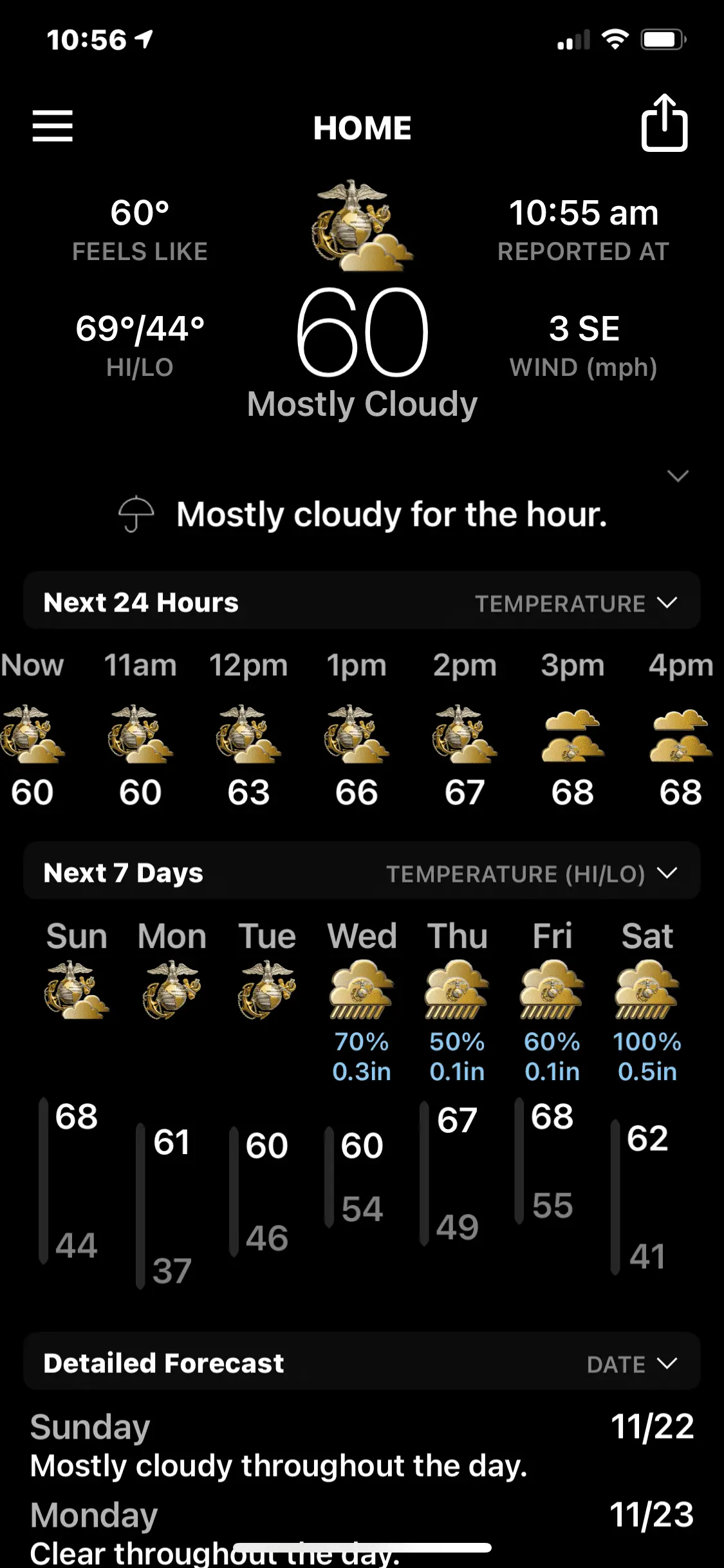This screenshot has height=1568, width=724.
Task: Share the current weather report
Action: click(x=664, y=123)
